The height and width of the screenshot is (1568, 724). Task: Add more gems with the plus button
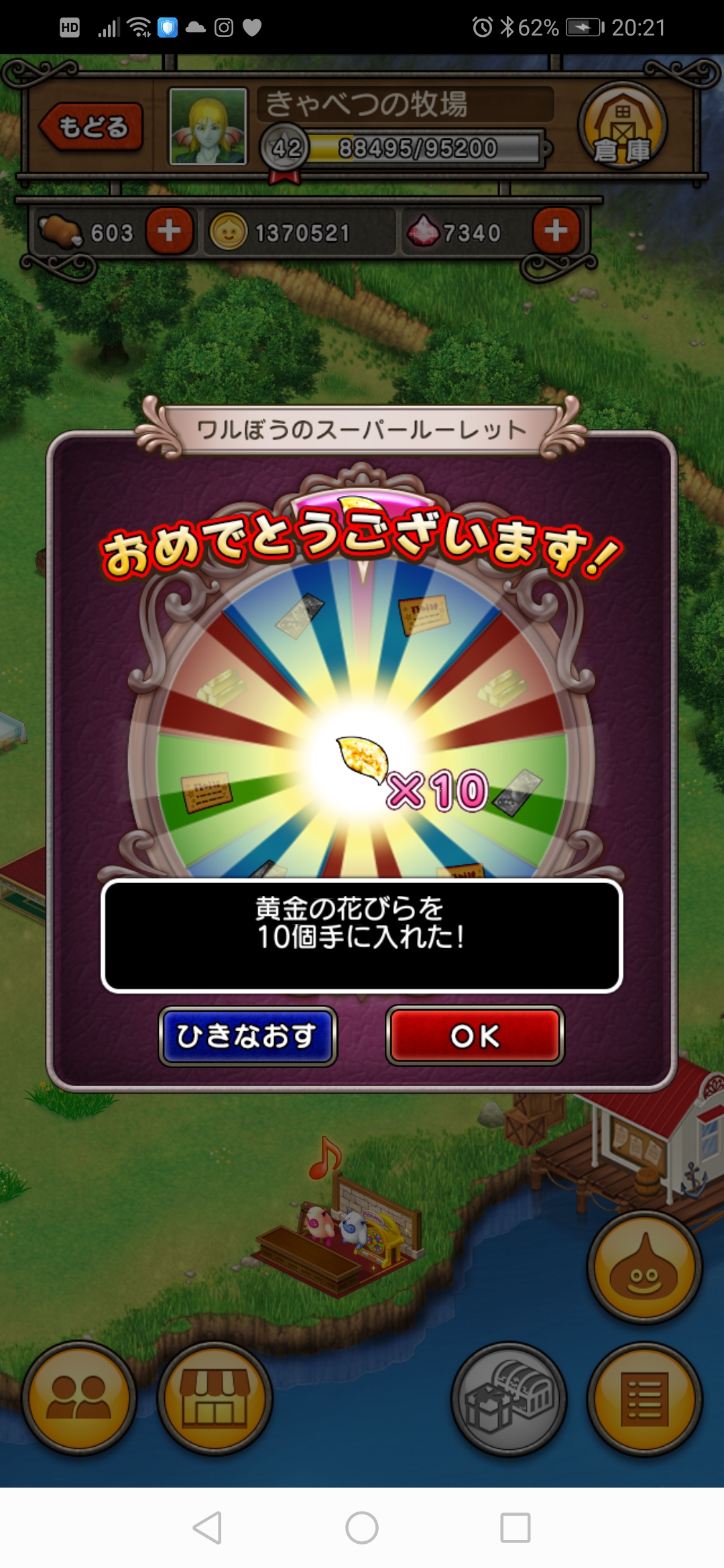[556, 231]
